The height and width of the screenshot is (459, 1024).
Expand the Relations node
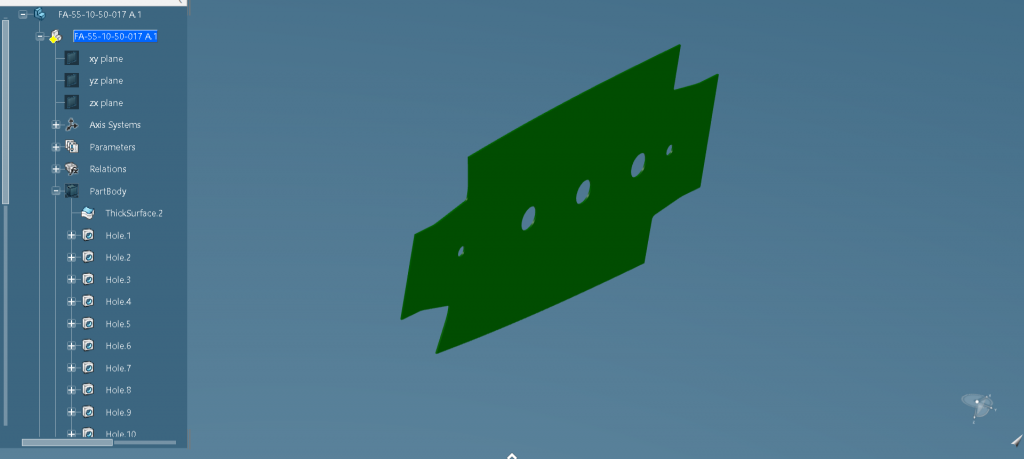pos(56,169)
